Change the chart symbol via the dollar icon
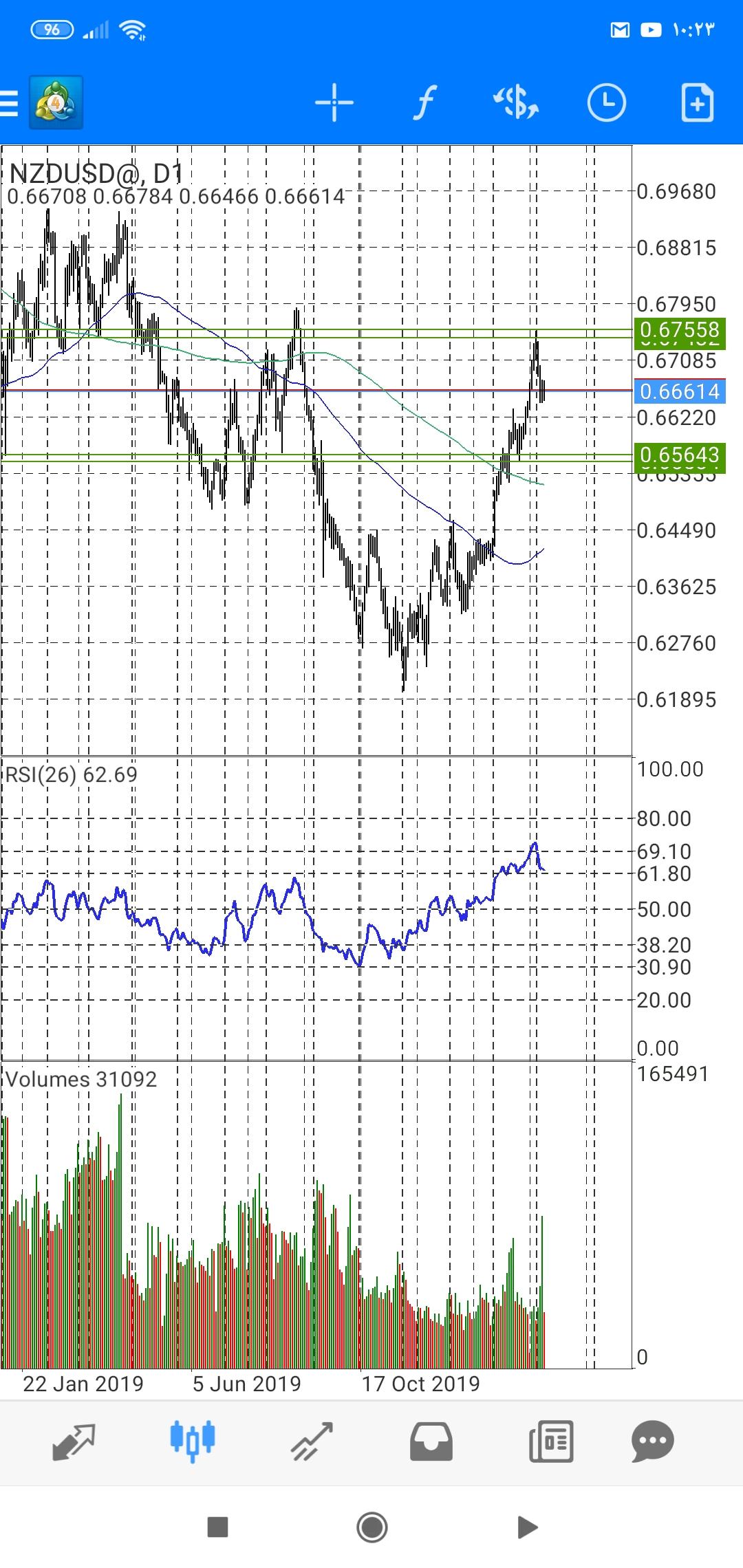The width and height of the screenshot is (743, 1568). pyautogui.click(x=516, y=103)
